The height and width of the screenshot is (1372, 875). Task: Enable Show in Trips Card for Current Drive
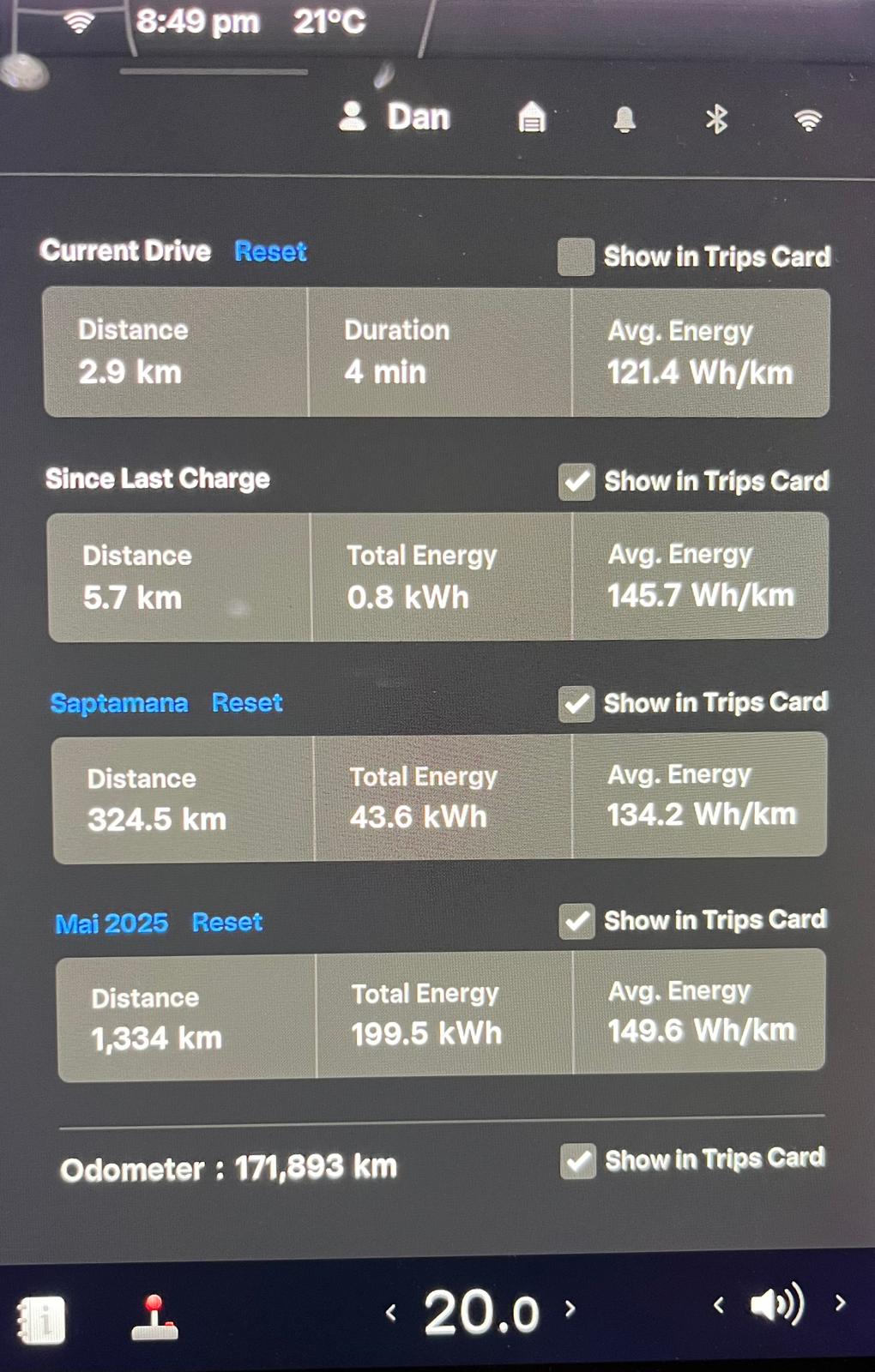576,256
